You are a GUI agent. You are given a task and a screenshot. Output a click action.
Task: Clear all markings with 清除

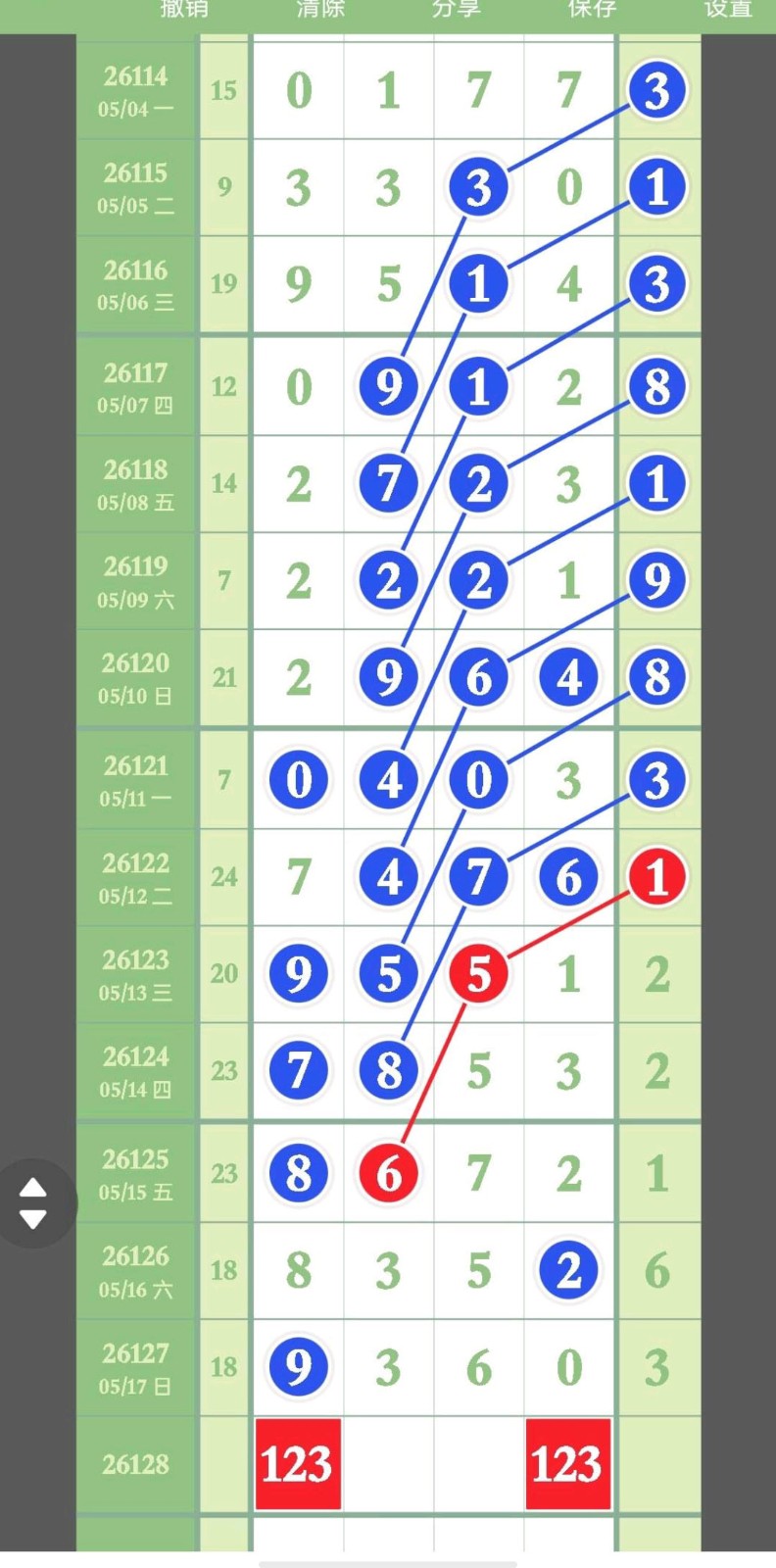pyautogui.click(x=320, y=9)
